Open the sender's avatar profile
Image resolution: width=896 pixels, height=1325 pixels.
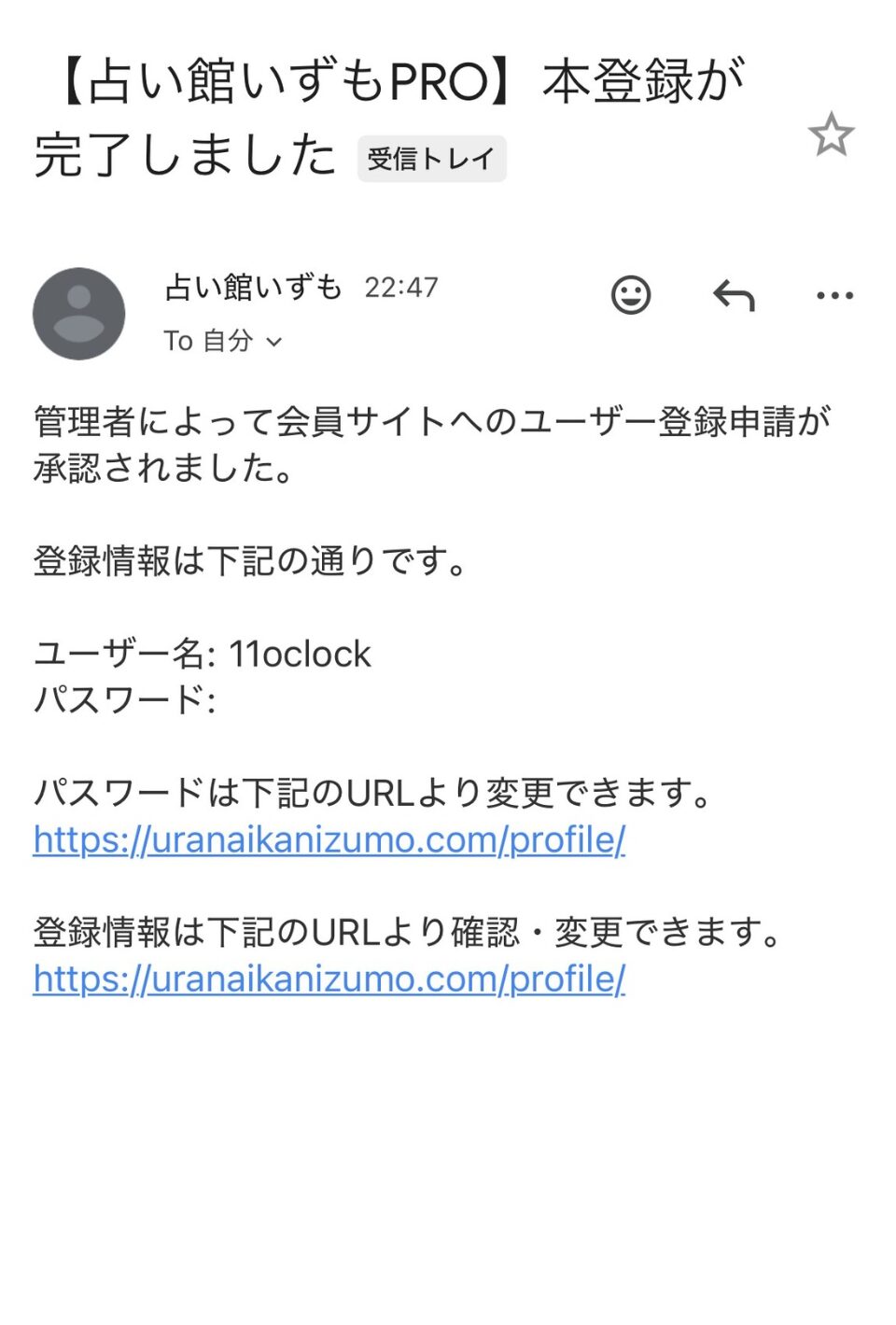79,314
